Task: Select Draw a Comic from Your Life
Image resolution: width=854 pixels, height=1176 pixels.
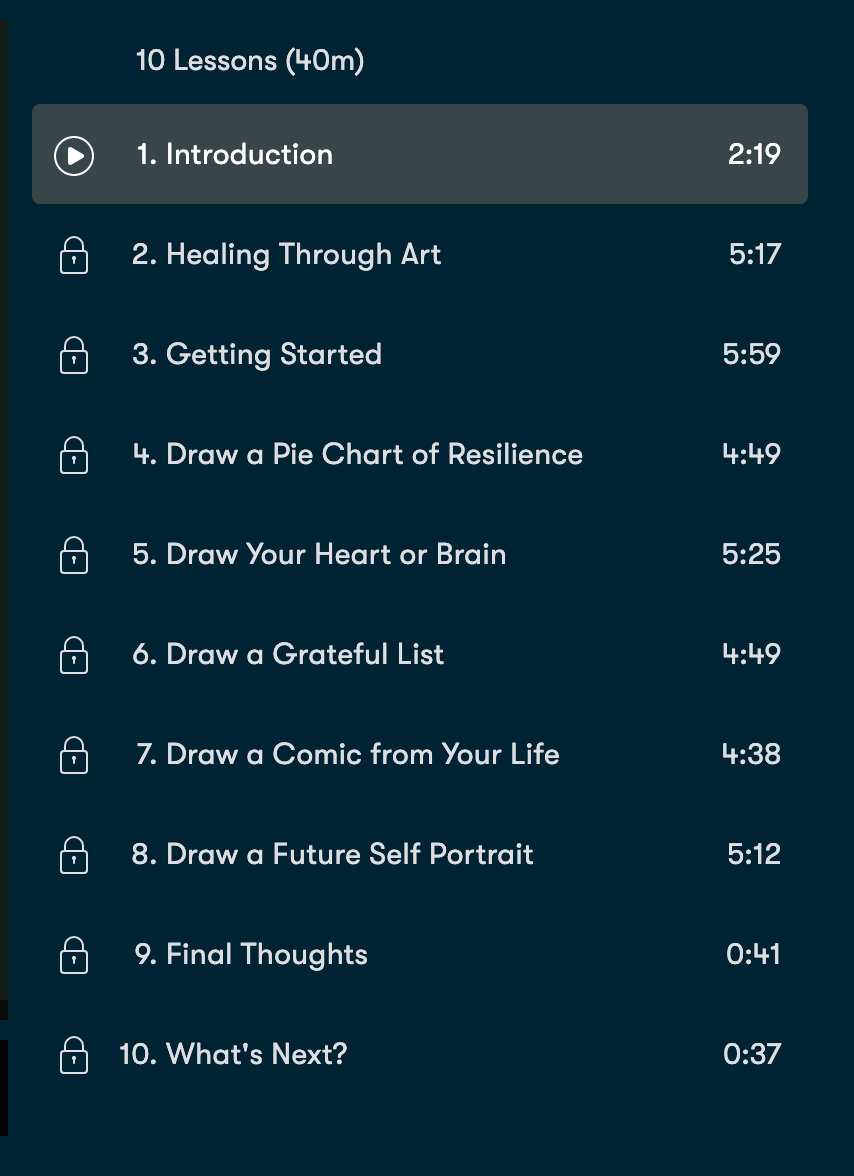Action: tap(347, 755)
